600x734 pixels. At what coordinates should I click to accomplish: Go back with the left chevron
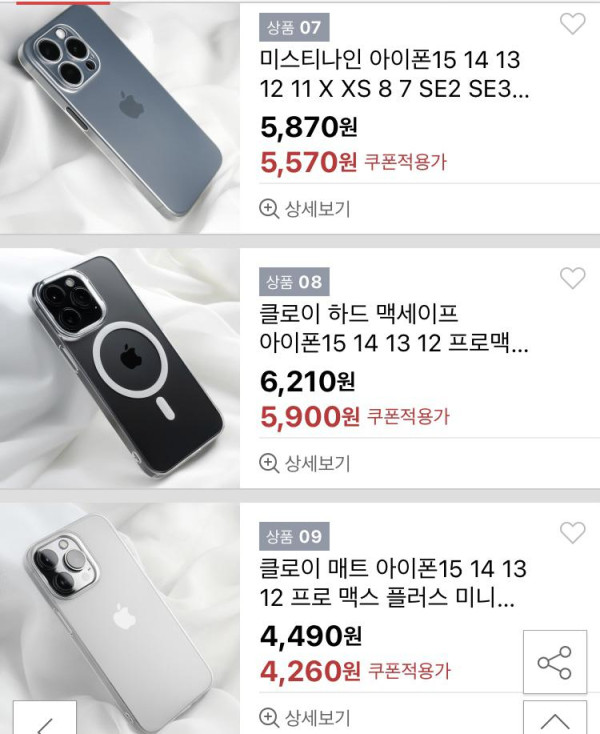(45, 722)
